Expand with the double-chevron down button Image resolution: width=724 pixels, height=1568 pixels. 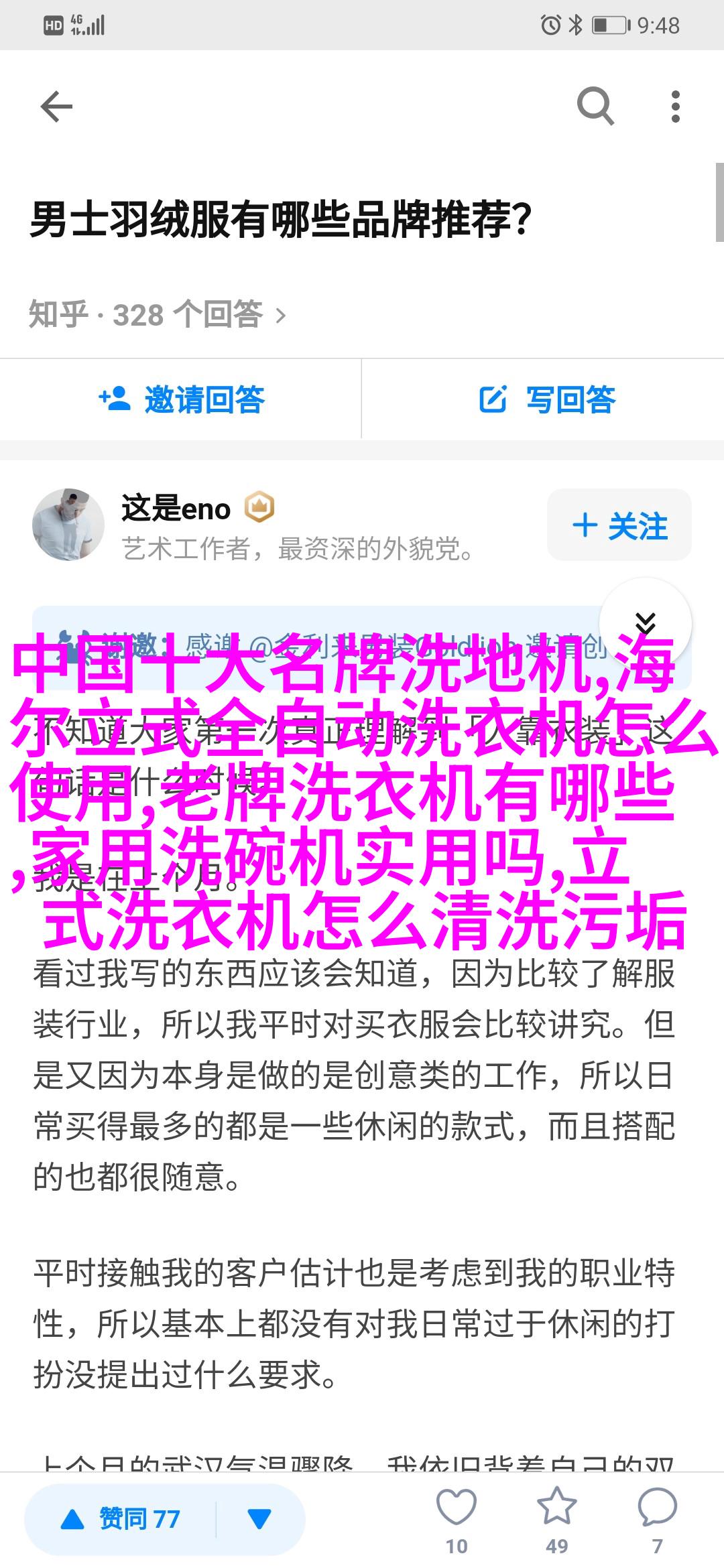tap(645, 623)
